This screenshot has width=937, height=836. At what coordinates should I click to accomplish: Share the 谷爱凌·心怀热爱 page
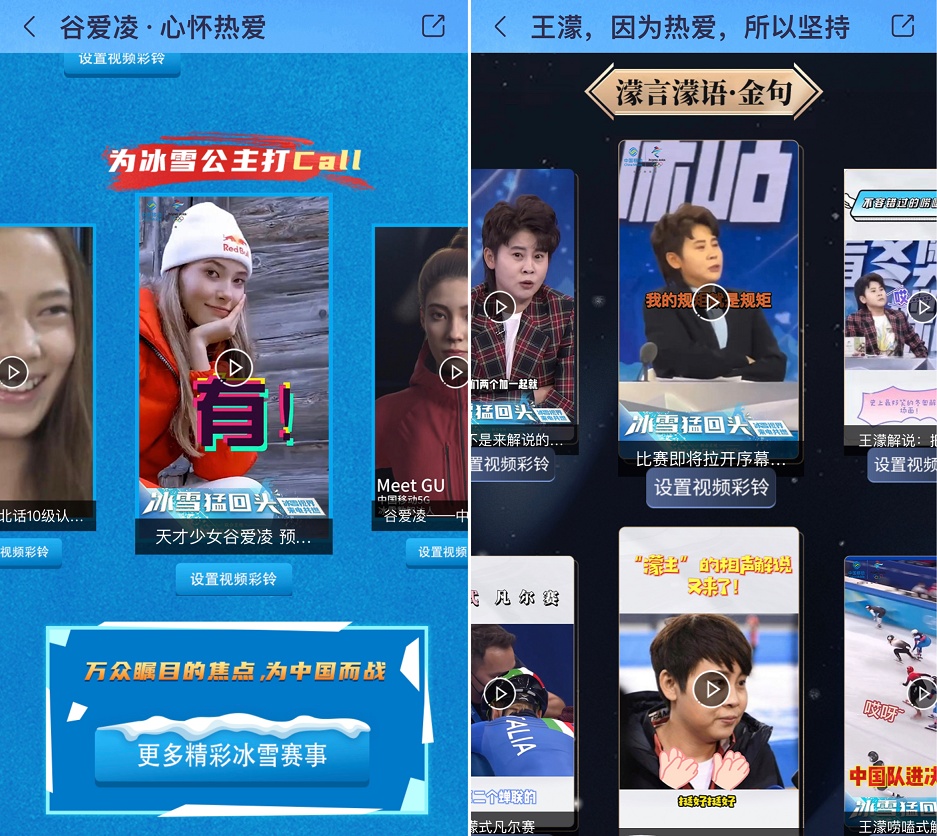pos(433,26)
